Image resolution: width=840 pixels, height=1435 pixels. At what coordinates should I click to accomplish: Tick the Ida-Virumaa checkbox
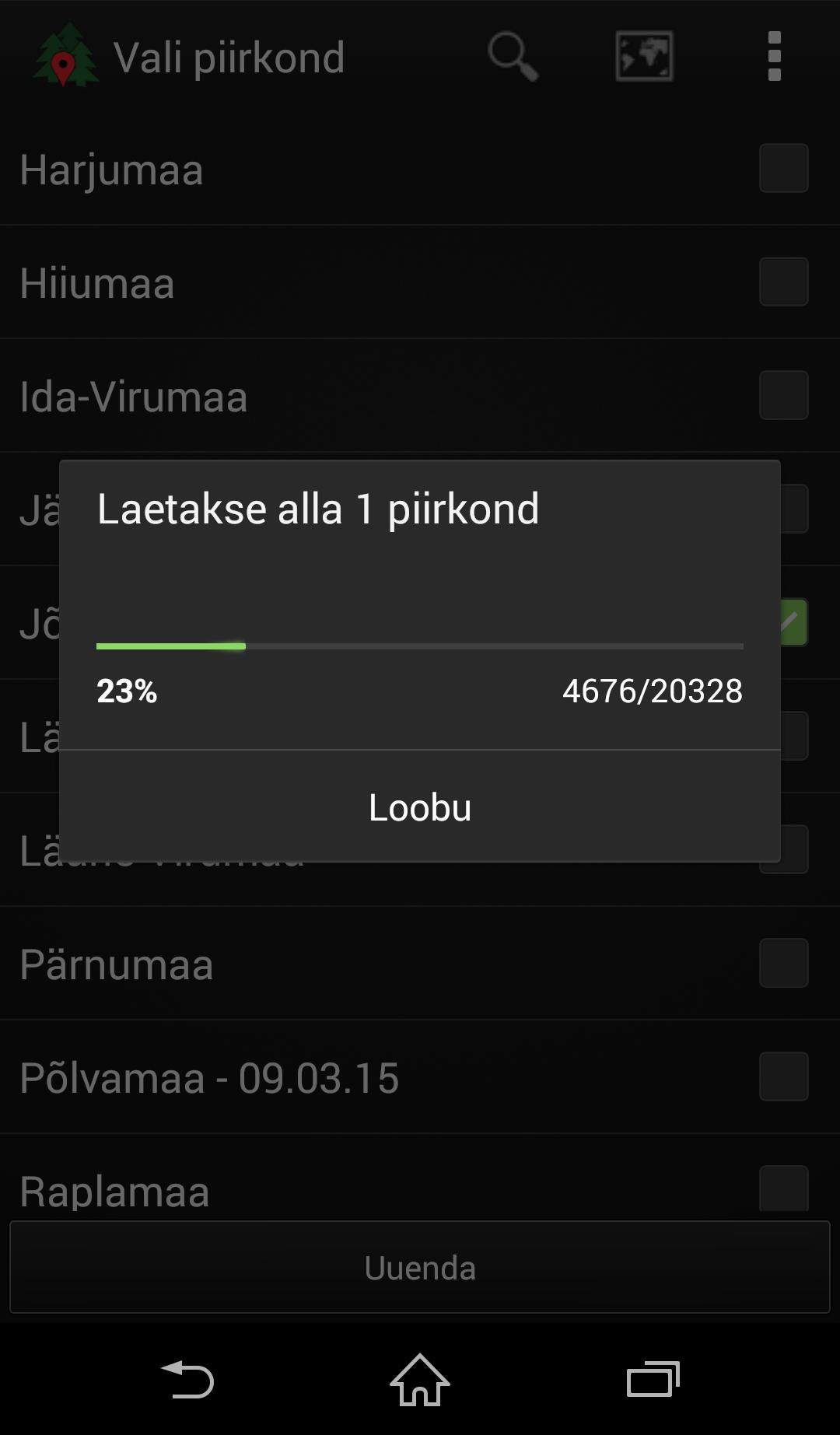click(x=783, y=395)
